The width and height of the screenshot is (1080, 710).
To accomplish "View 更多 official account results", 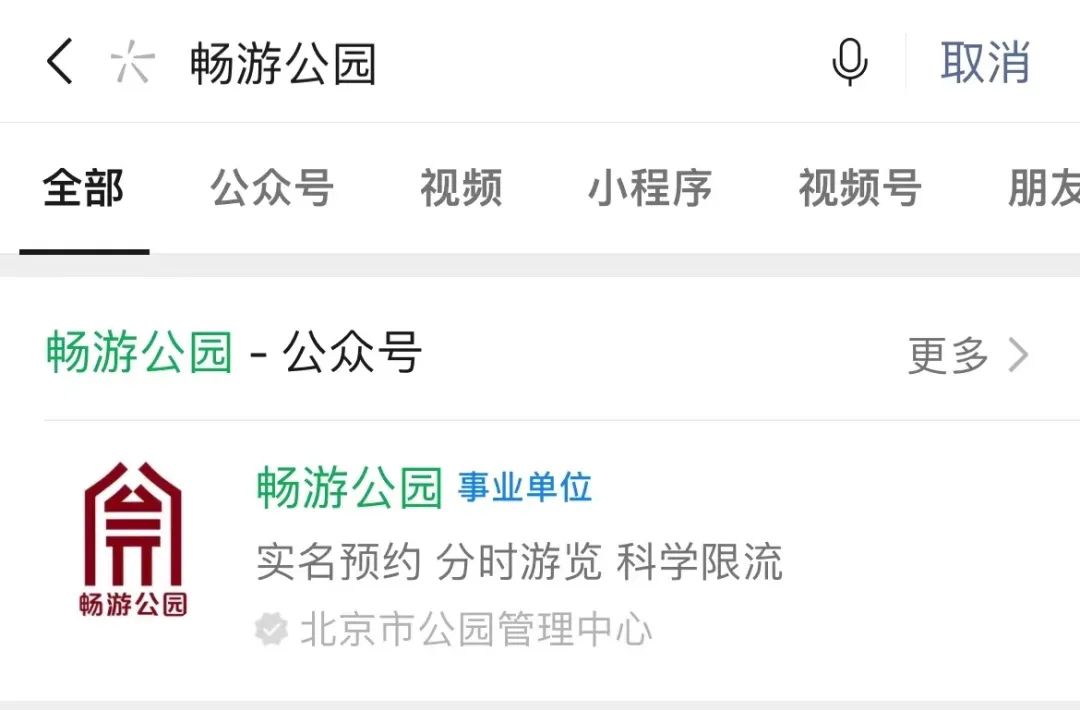I will [x=967, y=355].
